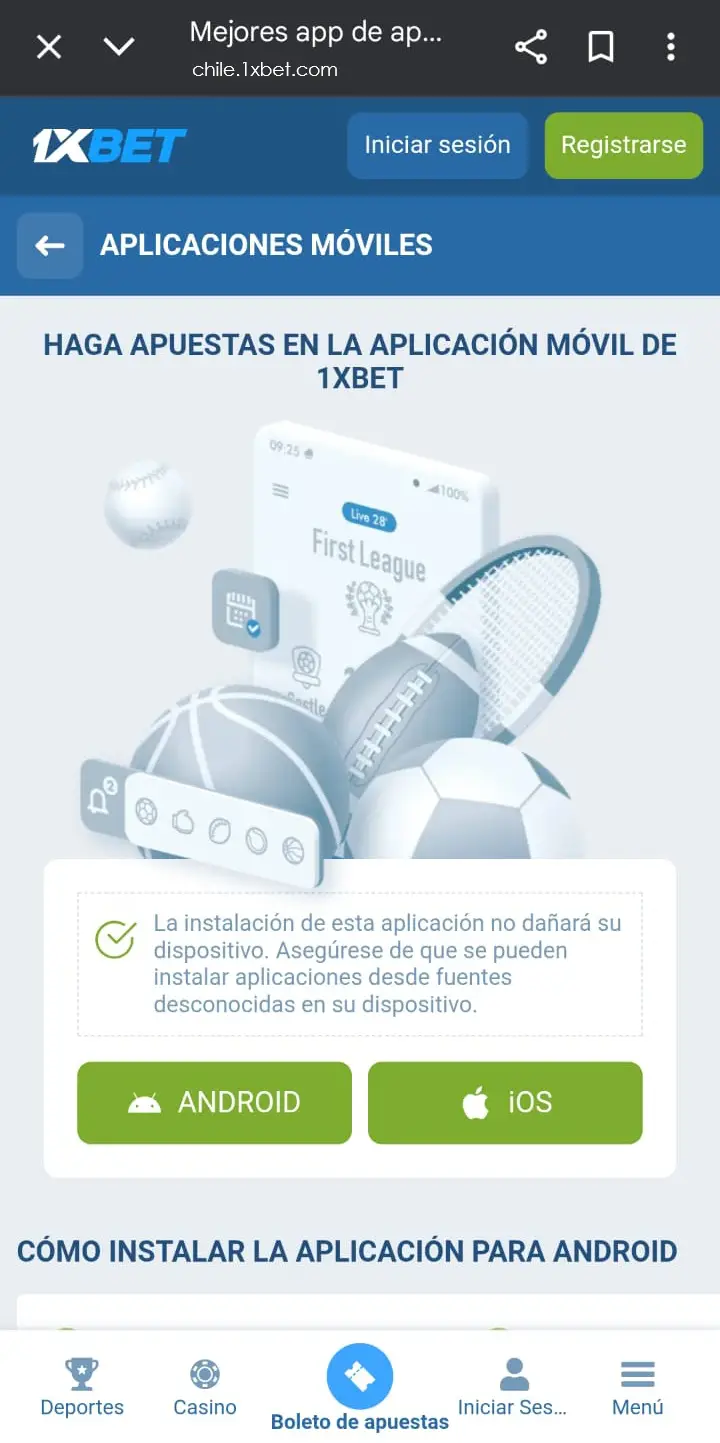Image resolution: width=720 pixels, height=1443 pixels.
Task: Go to Iniciar Sesión in the bottom bar
Action: [x=513, y=1387]
